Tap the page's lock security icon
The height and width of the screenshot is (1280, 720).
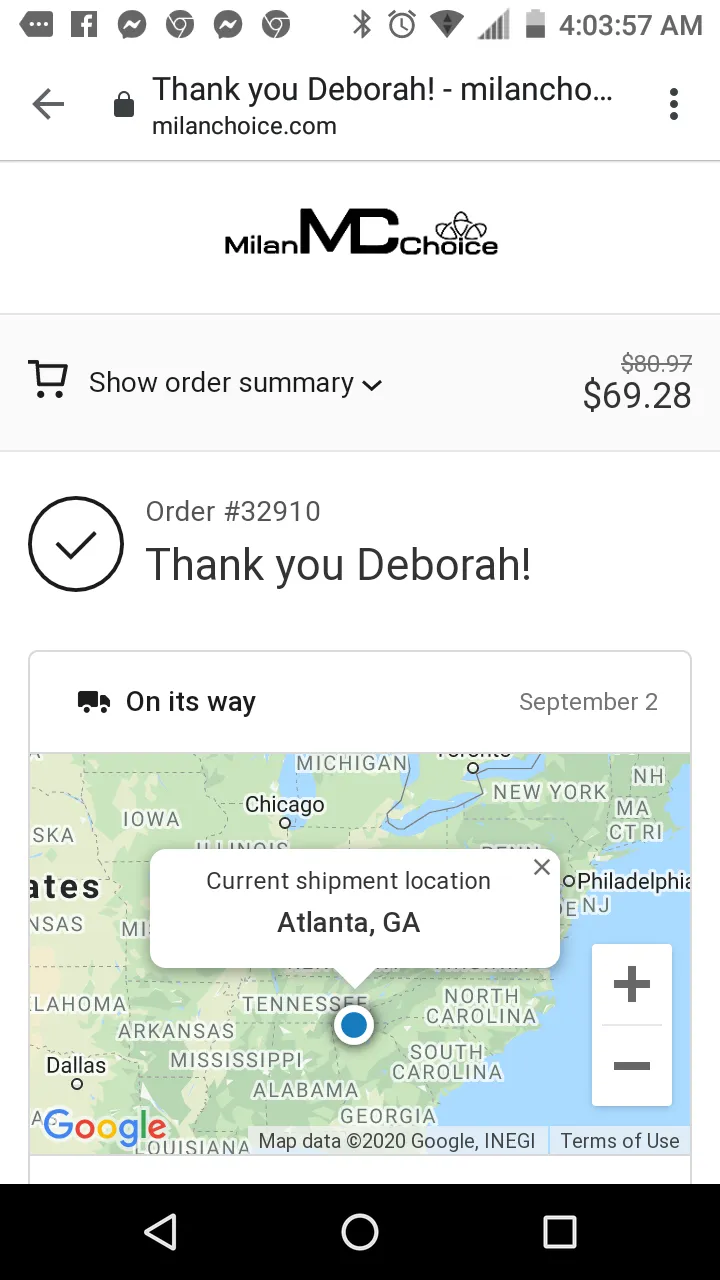(124, 105)
